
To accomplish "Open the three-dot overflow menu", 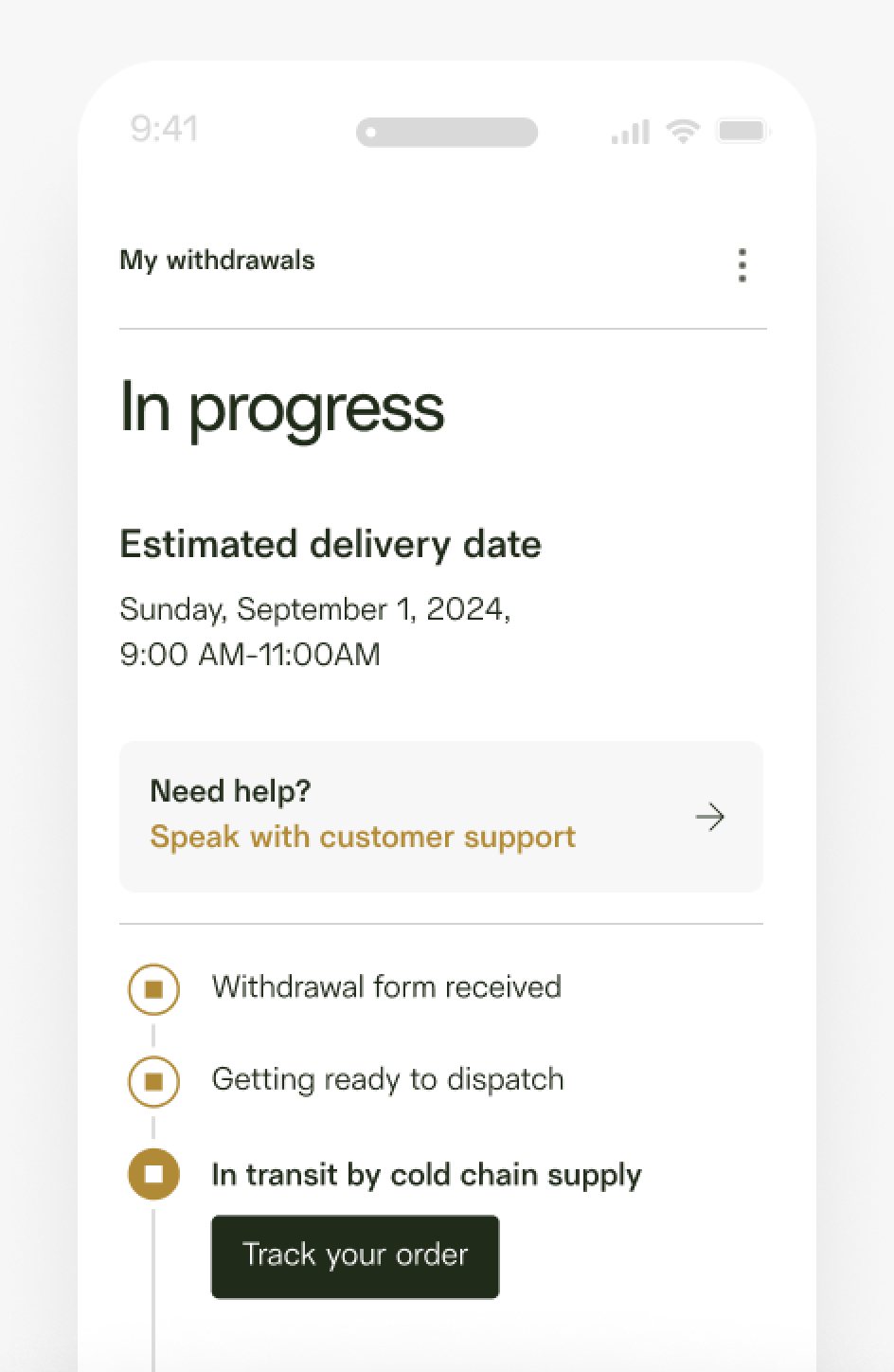I will click(742, 266).
